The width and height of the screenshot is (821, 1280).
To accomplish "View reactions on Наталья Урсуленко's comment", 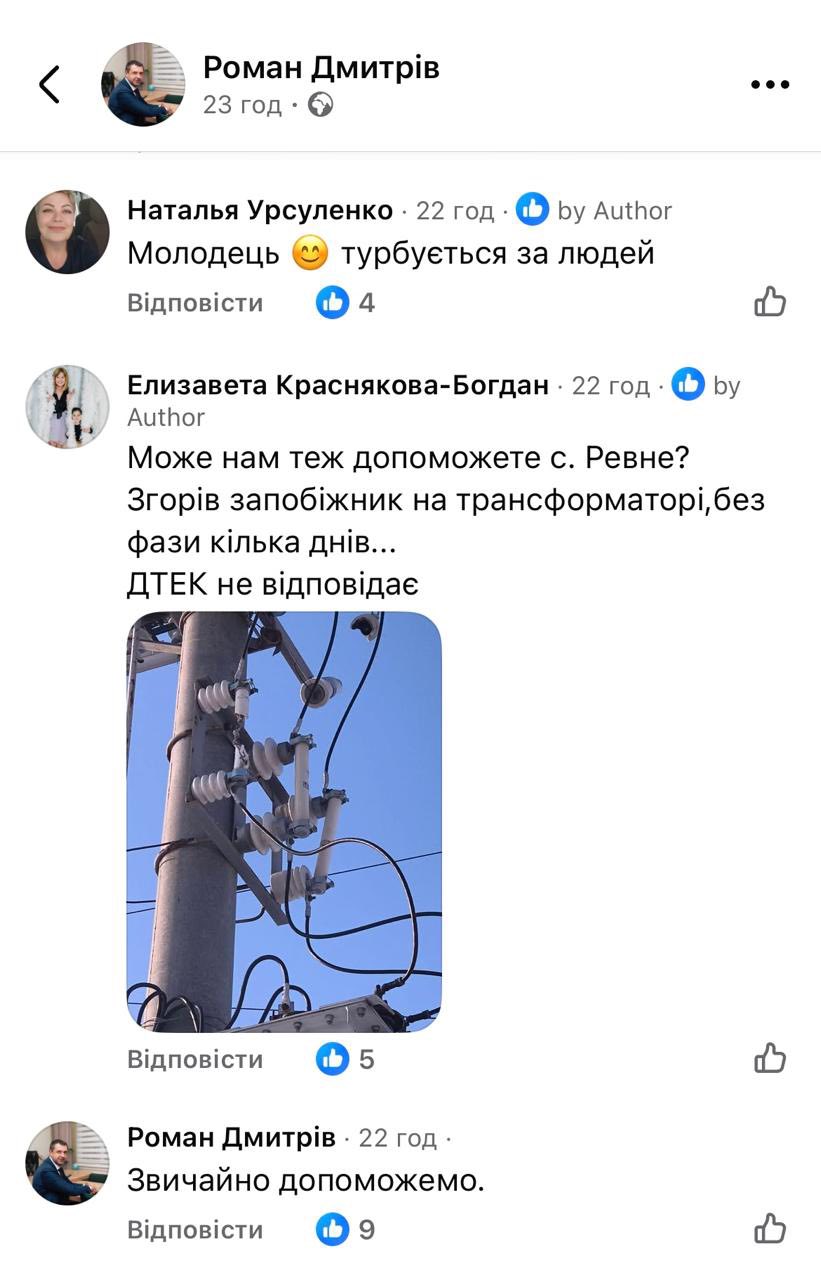I will 346,303.
